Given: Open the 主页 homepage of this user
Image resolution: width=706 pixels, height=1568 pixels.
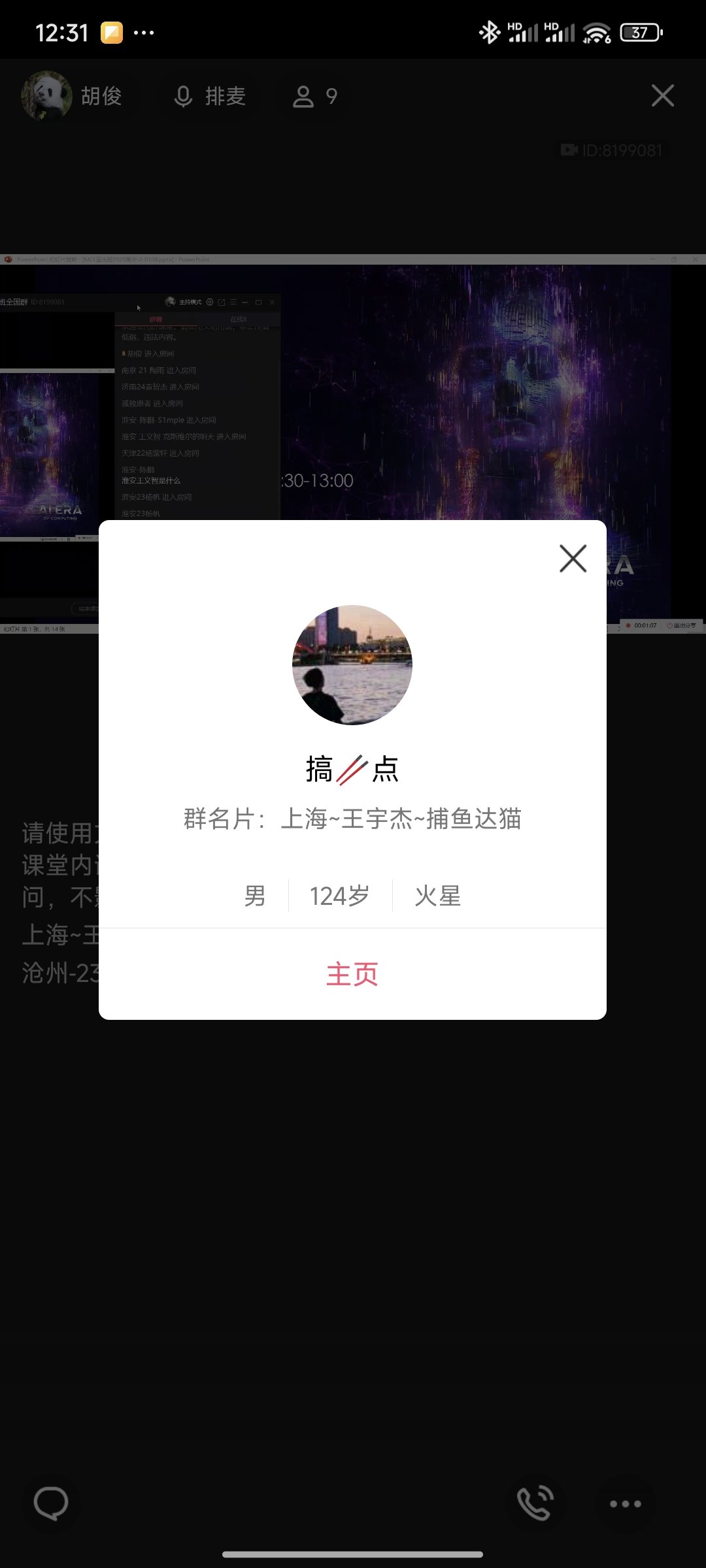Looking at the screenshot, I should tap(352, 974).
